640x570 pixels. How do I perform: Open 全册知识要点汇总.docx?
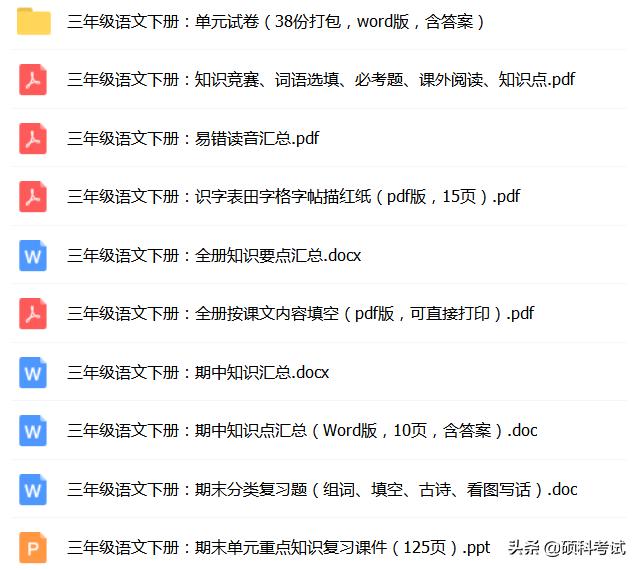point(213,255)
